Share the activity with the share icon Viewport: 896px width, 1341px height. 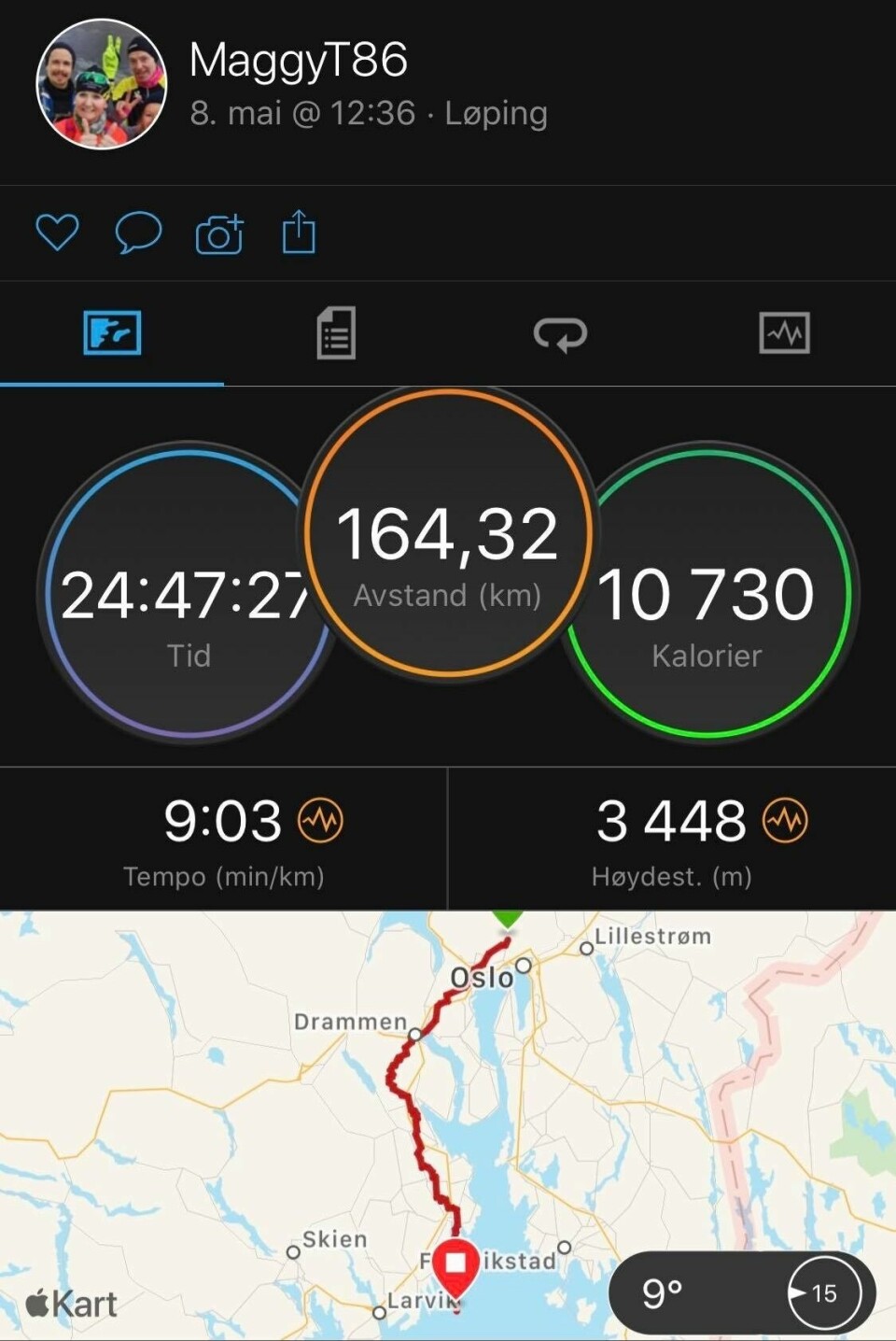coord(299,233)
